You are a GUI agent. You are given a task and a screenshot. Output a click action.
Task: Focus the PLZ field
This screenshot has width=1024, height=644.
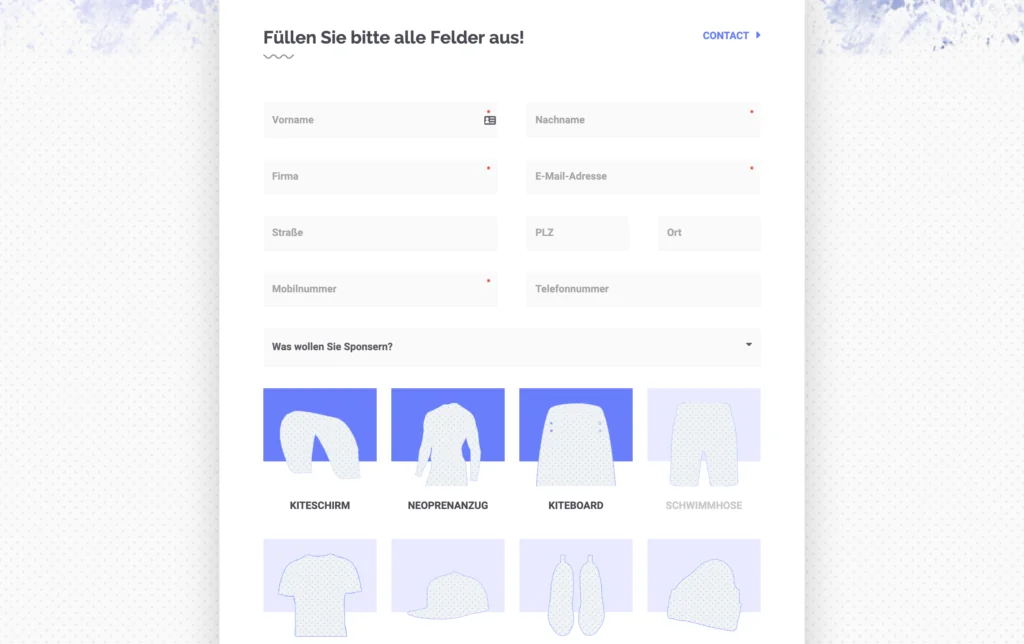click(x=577, y=232)
